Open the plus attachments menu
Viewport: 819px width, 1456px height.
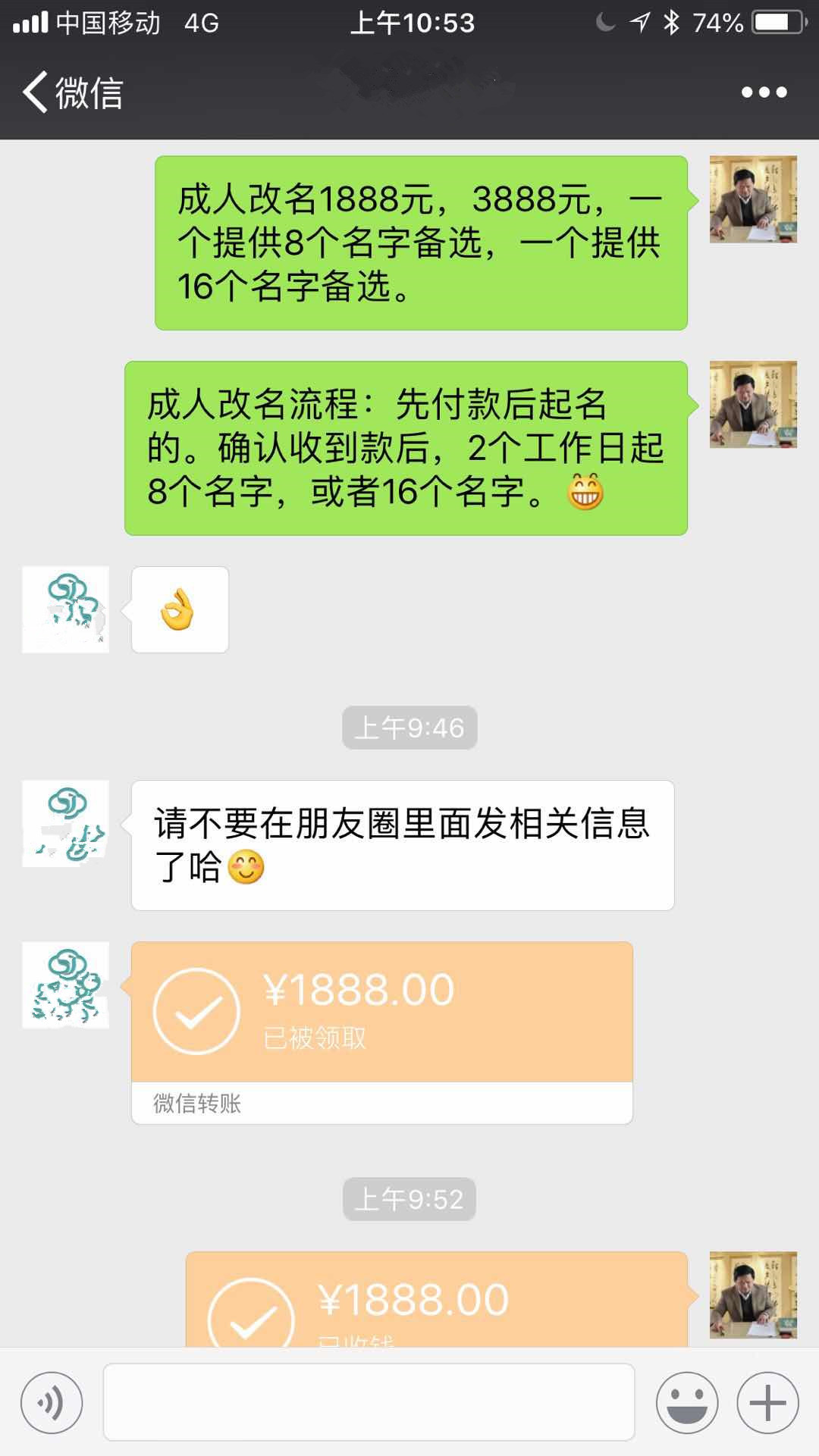767,1402
